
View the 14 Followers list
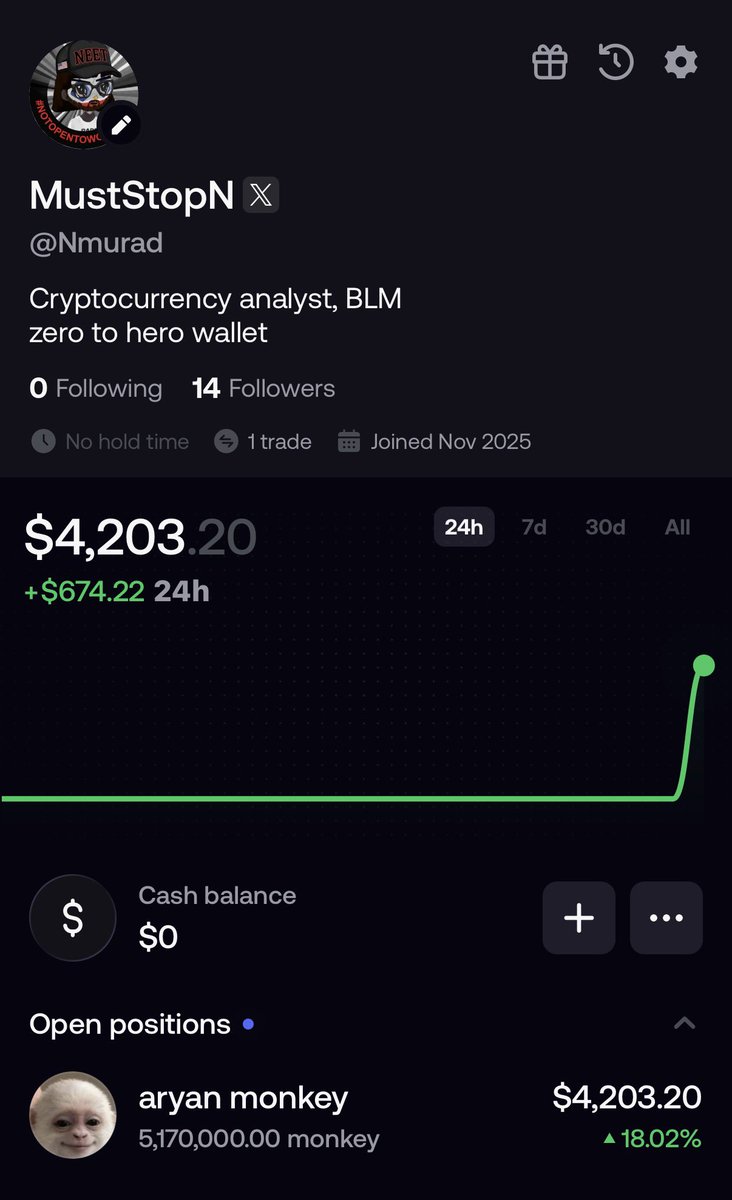coord(263,388)
